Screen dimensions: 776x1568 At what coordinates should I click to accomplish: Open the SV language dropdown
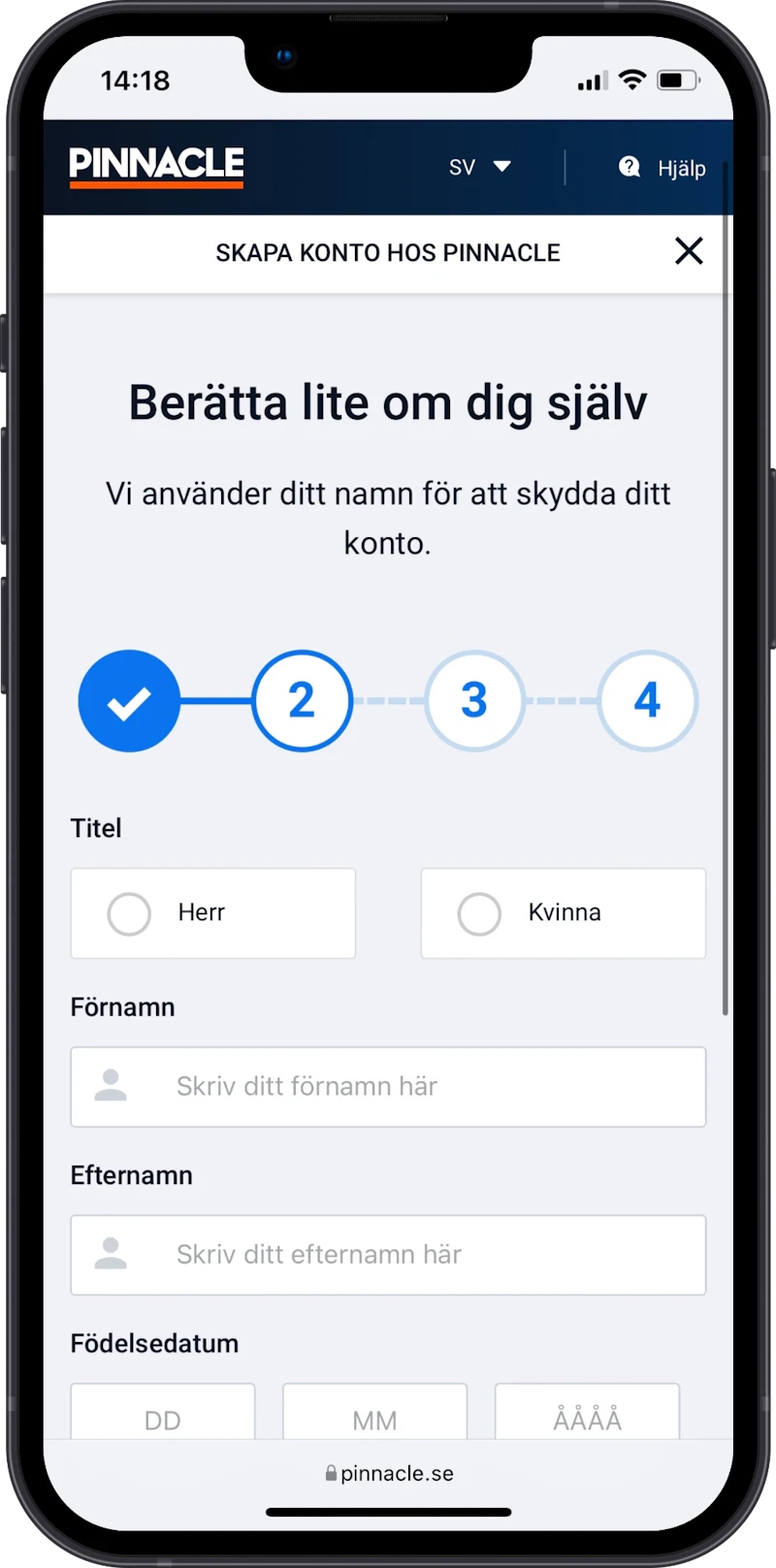point(479,167)
